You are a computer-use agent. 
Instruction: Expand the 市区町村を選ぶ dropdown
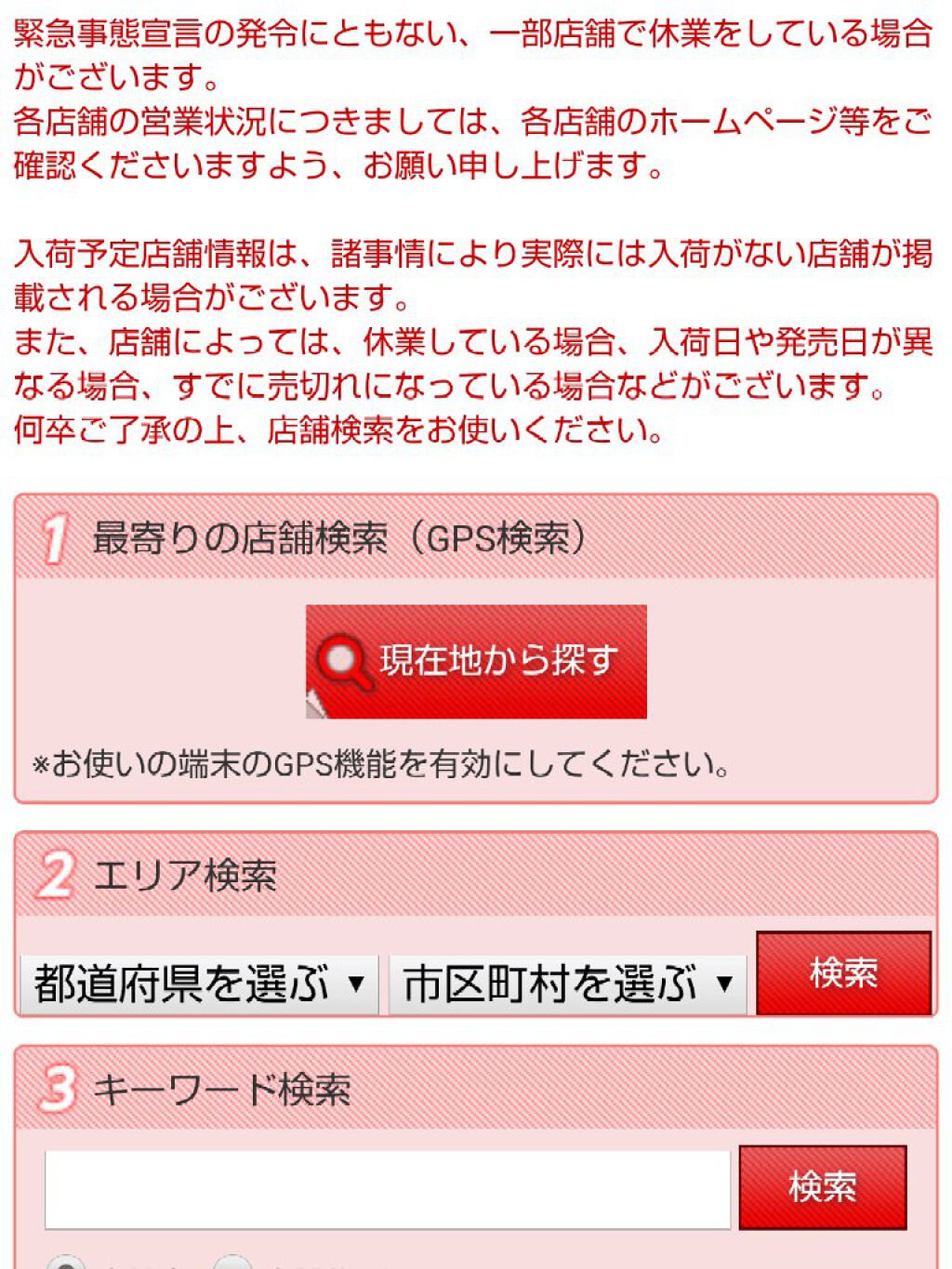tap(567, 984)
